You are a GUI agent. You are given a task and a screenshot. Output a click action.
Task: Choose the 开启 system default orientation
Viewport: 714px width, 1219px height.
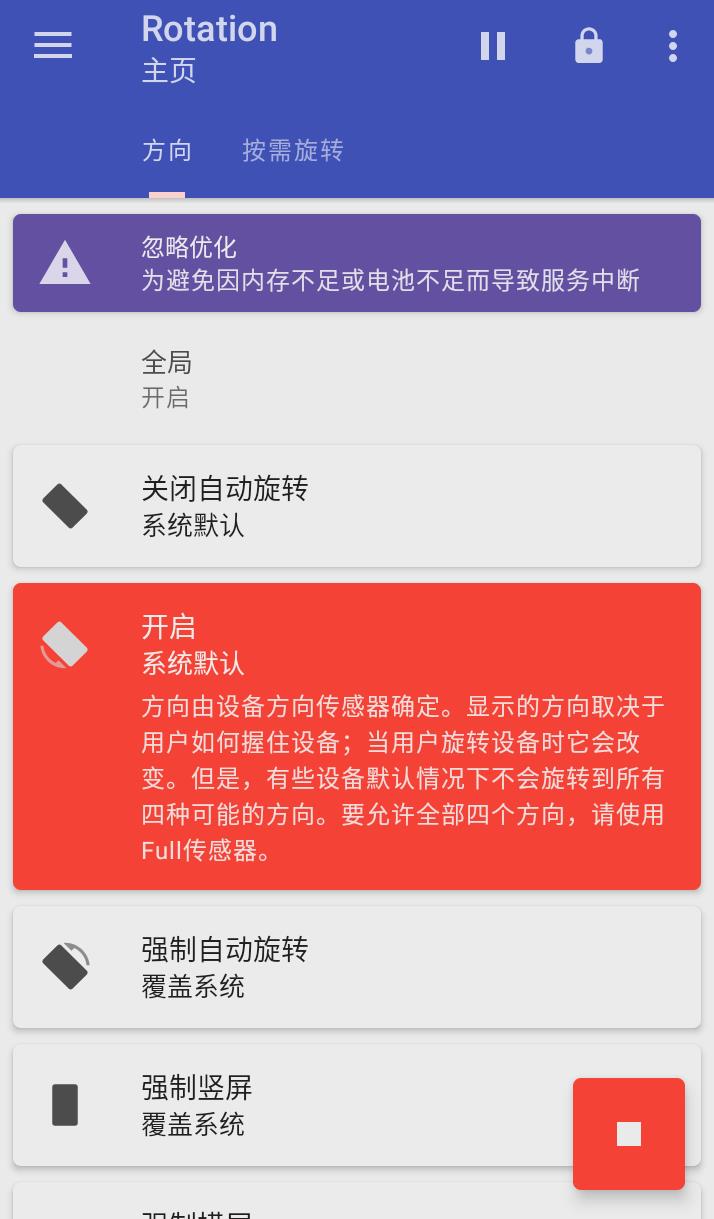[357, 736]
